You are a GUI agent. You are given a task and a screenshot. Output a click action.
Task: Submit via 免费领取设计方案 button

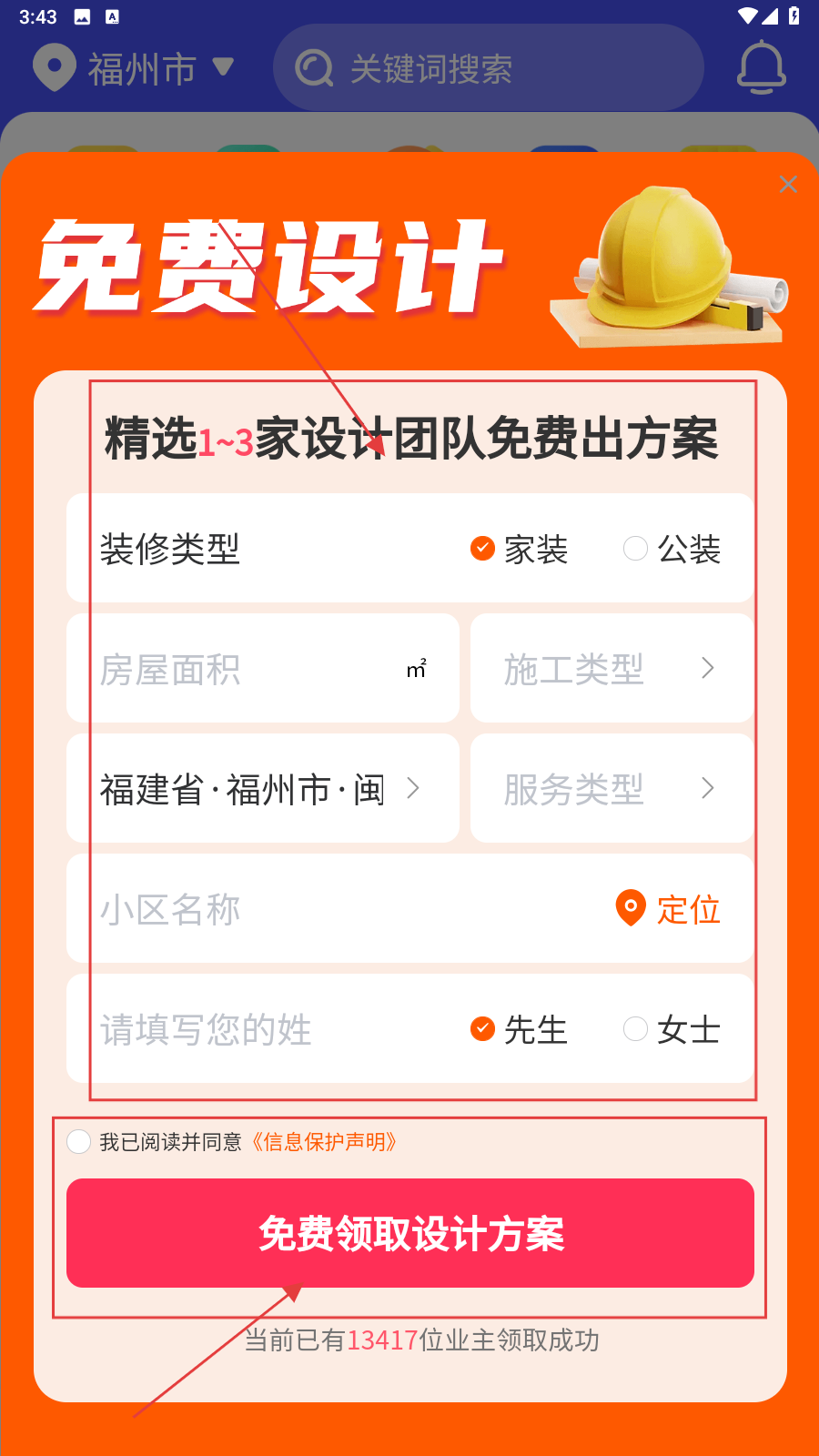point(410,1233)
